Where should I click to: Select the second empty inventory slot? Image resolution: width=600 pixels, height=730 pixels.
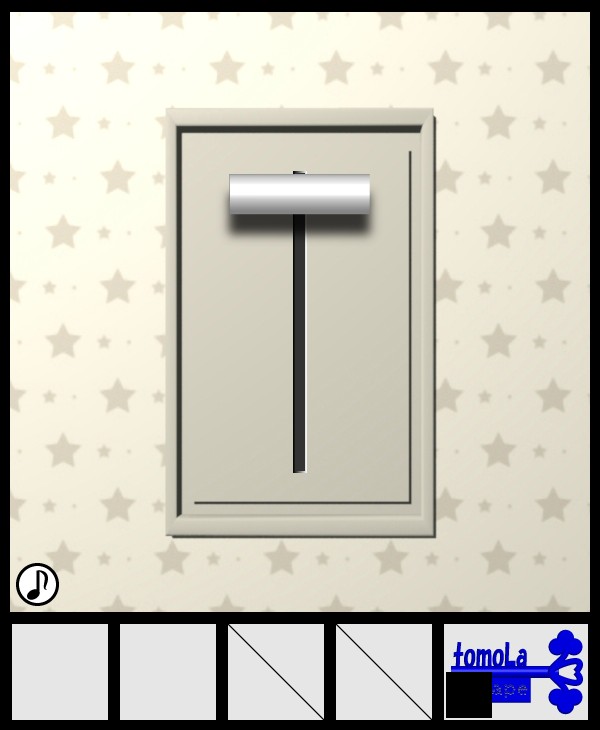coord(168,672)
